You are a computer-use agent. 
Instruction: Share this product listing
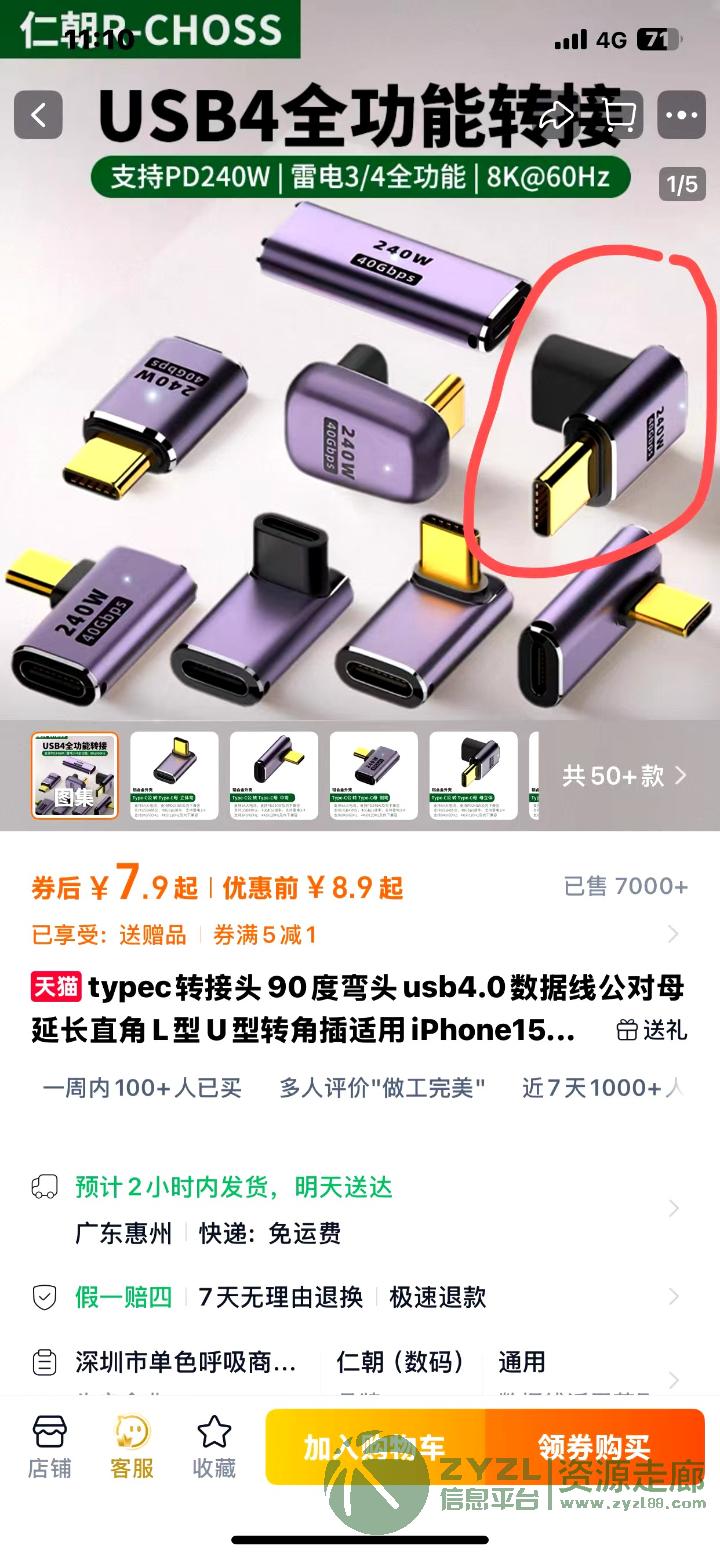[x=556, y=116]
